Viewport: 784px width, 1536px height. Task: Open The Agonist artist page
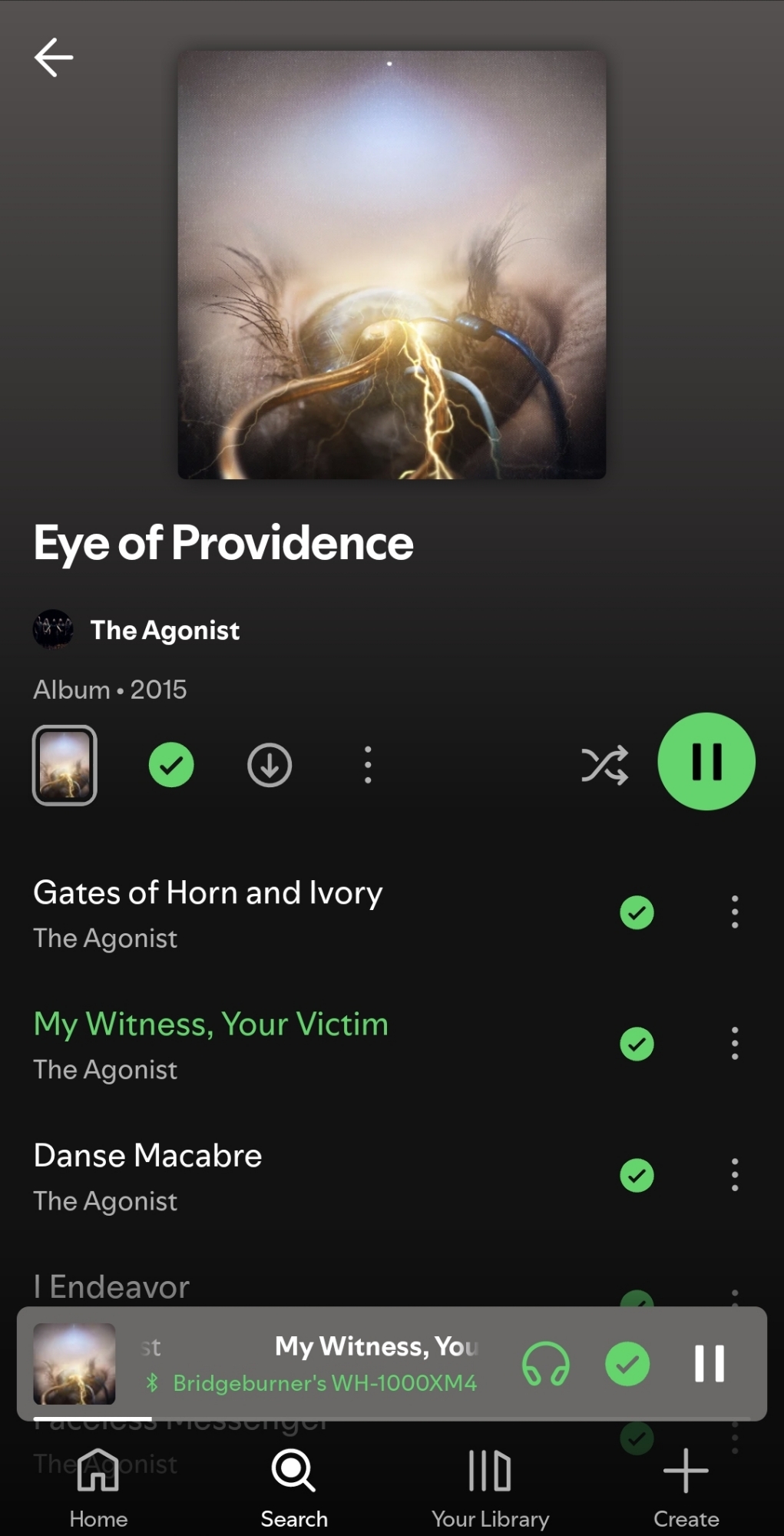164,631
